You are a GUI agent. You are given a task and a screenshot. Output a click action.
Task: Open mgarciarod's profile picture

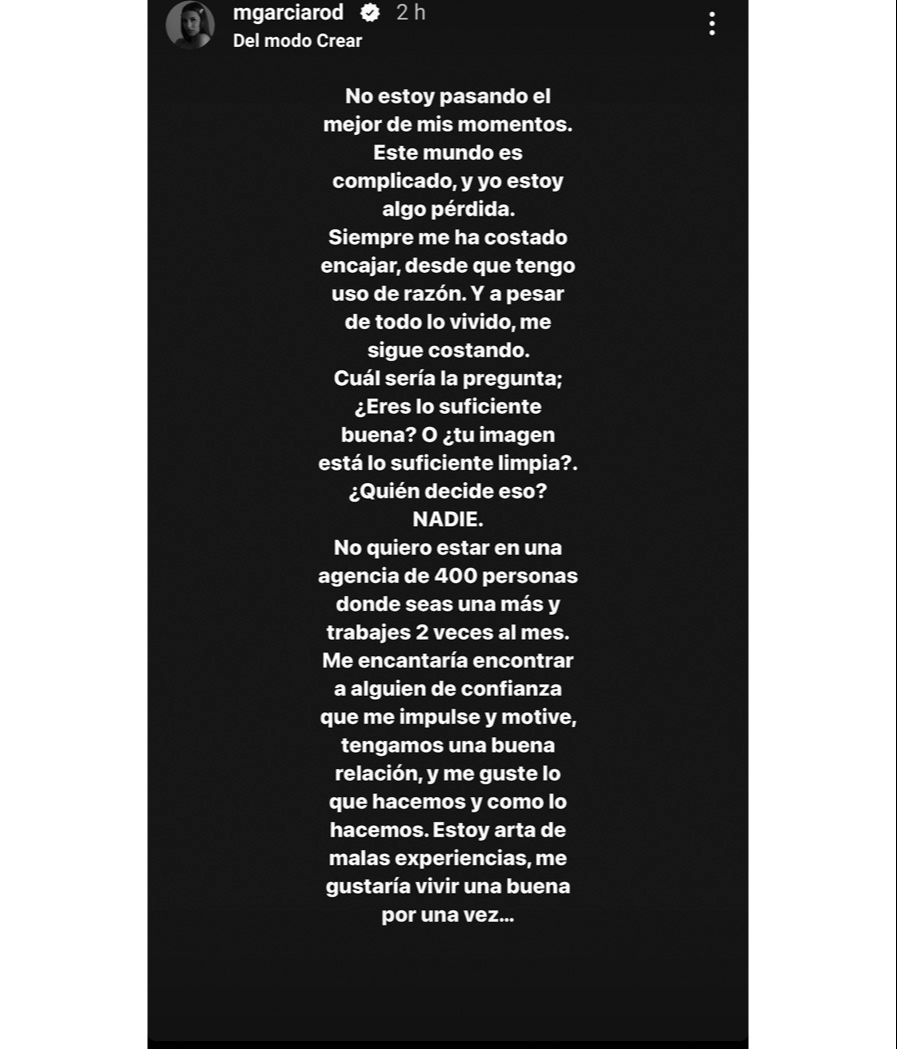189,24
